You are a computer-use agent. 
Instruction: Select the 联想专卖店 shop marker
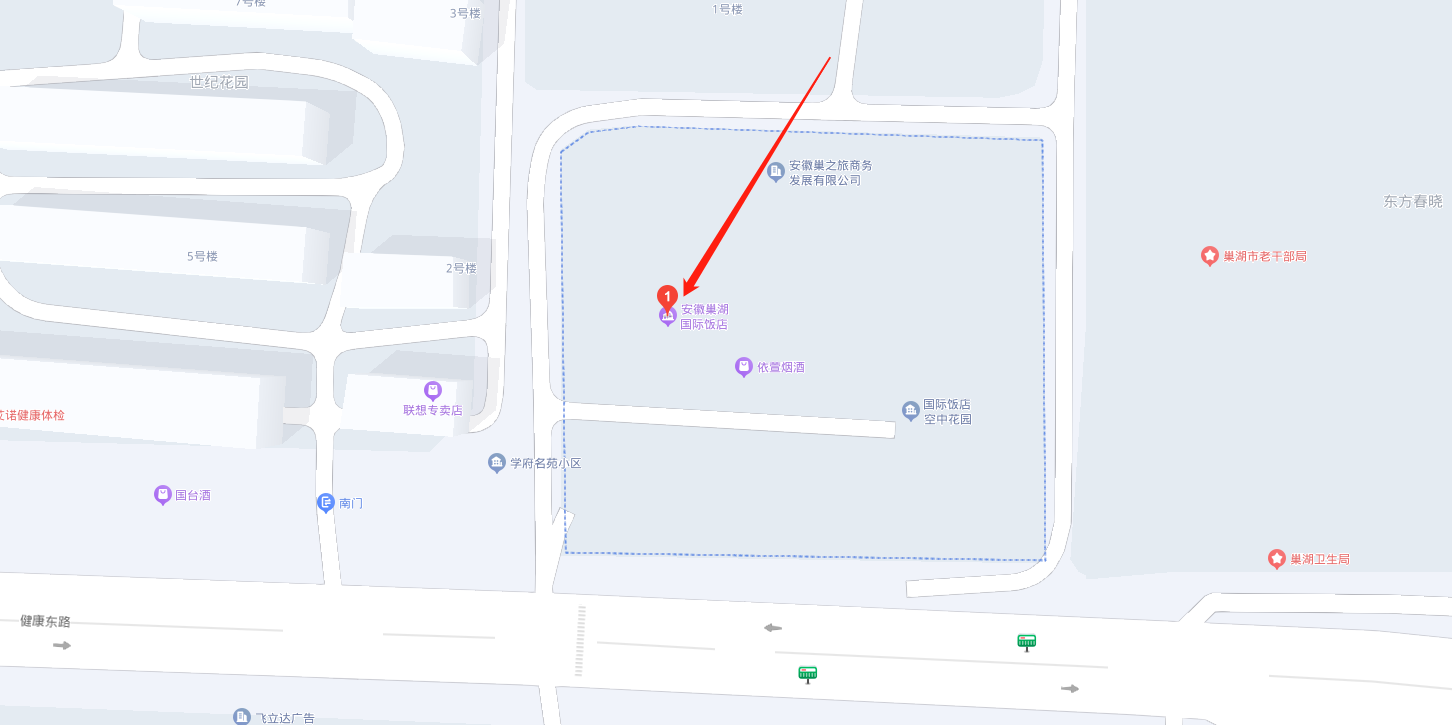433,390
